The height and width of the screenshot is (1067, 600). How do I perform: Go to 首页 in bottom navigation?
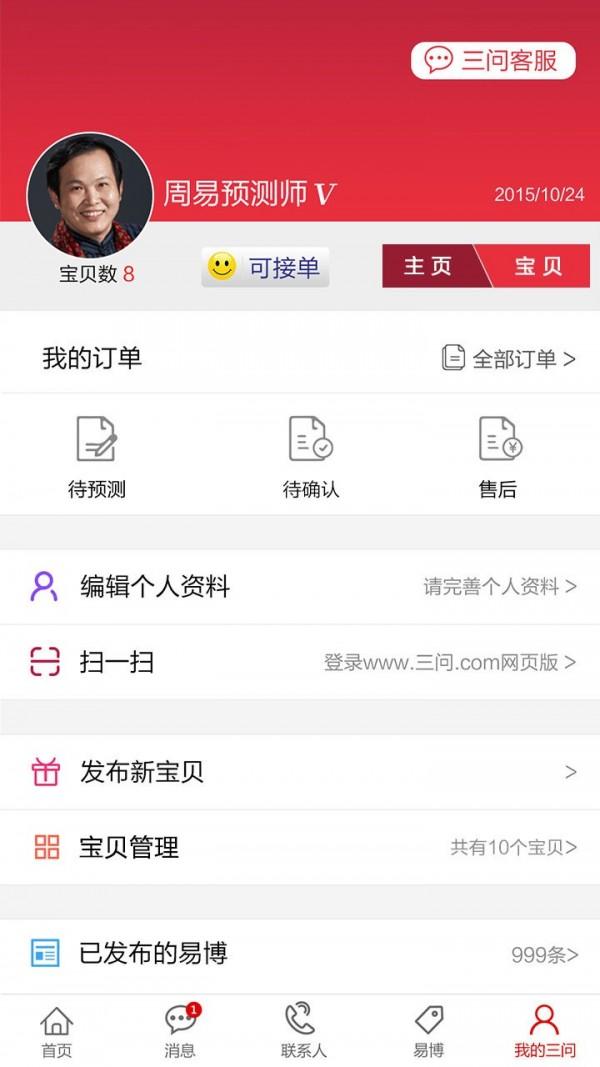[x=56, y=1031]
